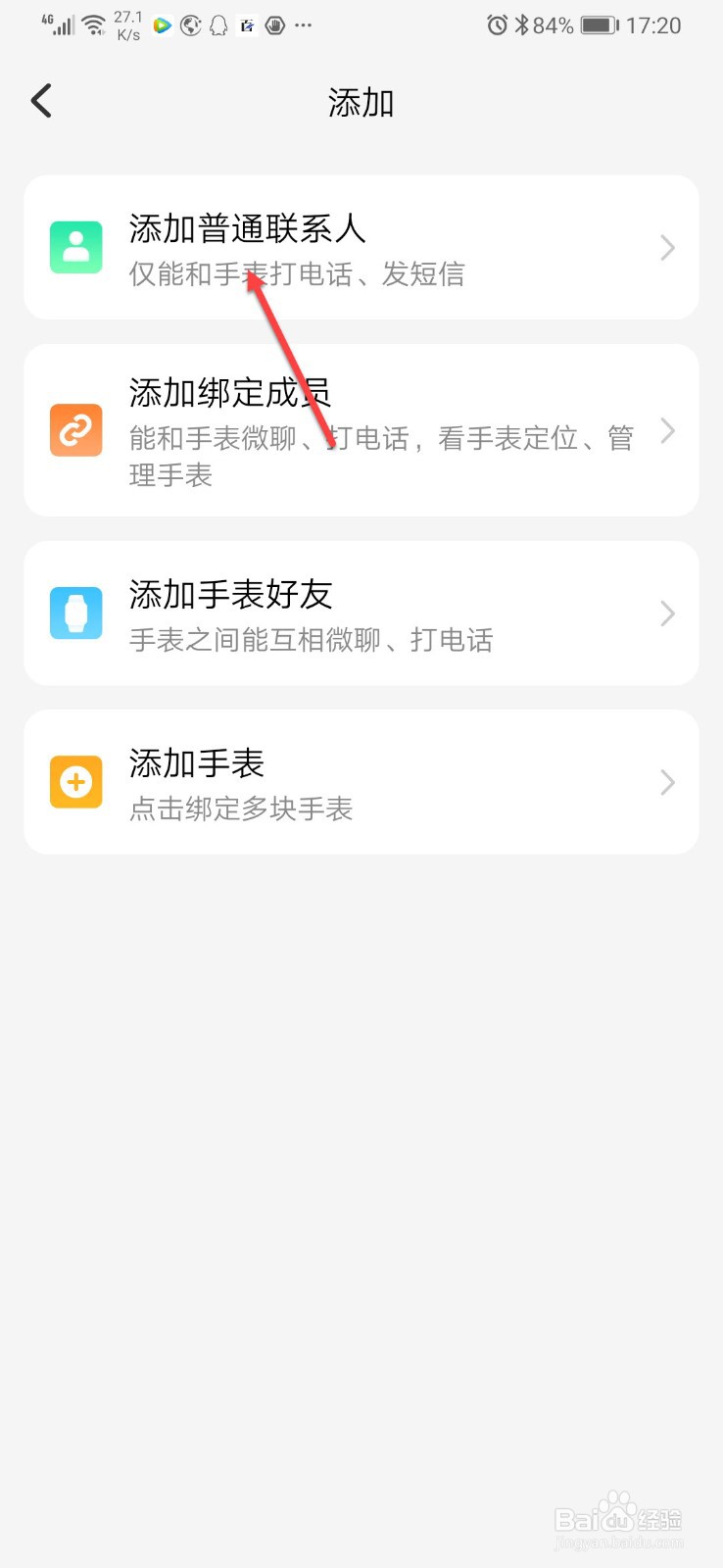
Task: Click the globe browser icon in status bar
Action: [189, 24]
